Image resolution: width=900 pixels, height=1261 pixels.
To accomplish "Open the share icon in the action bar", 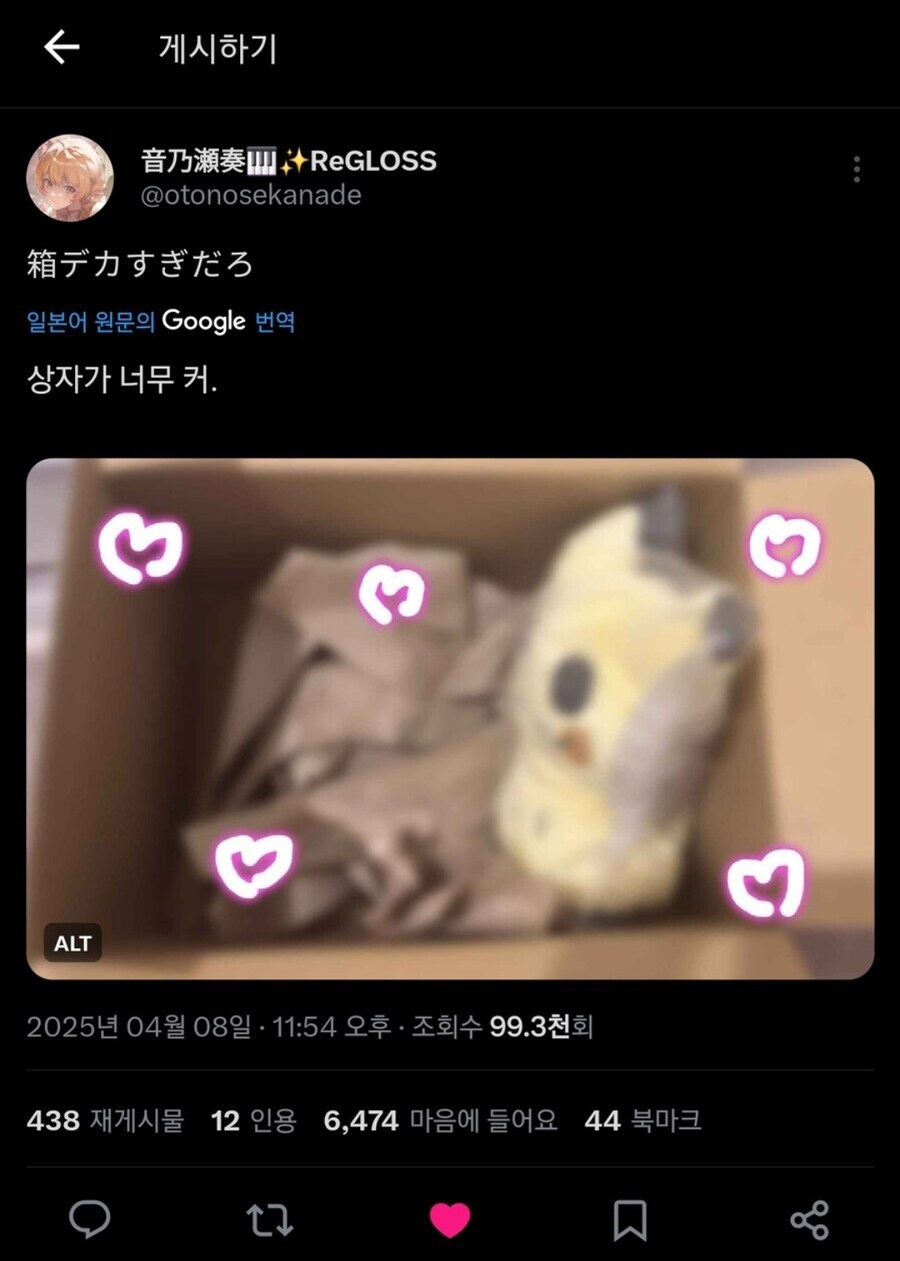I will (x=810, y=1220).
